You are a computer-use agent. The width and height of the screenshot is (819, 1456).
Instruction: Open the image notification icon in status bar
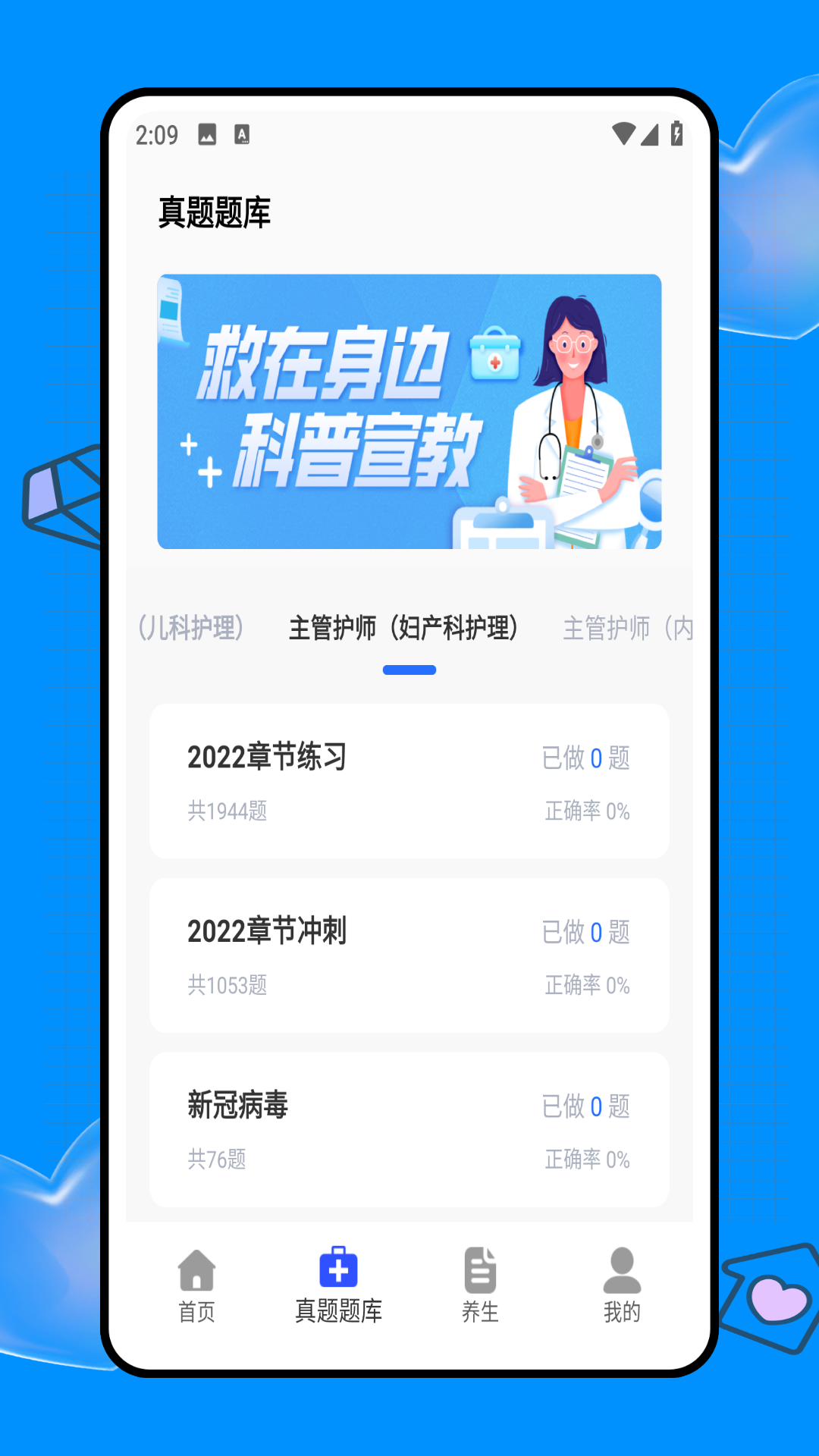pos(206,133)
